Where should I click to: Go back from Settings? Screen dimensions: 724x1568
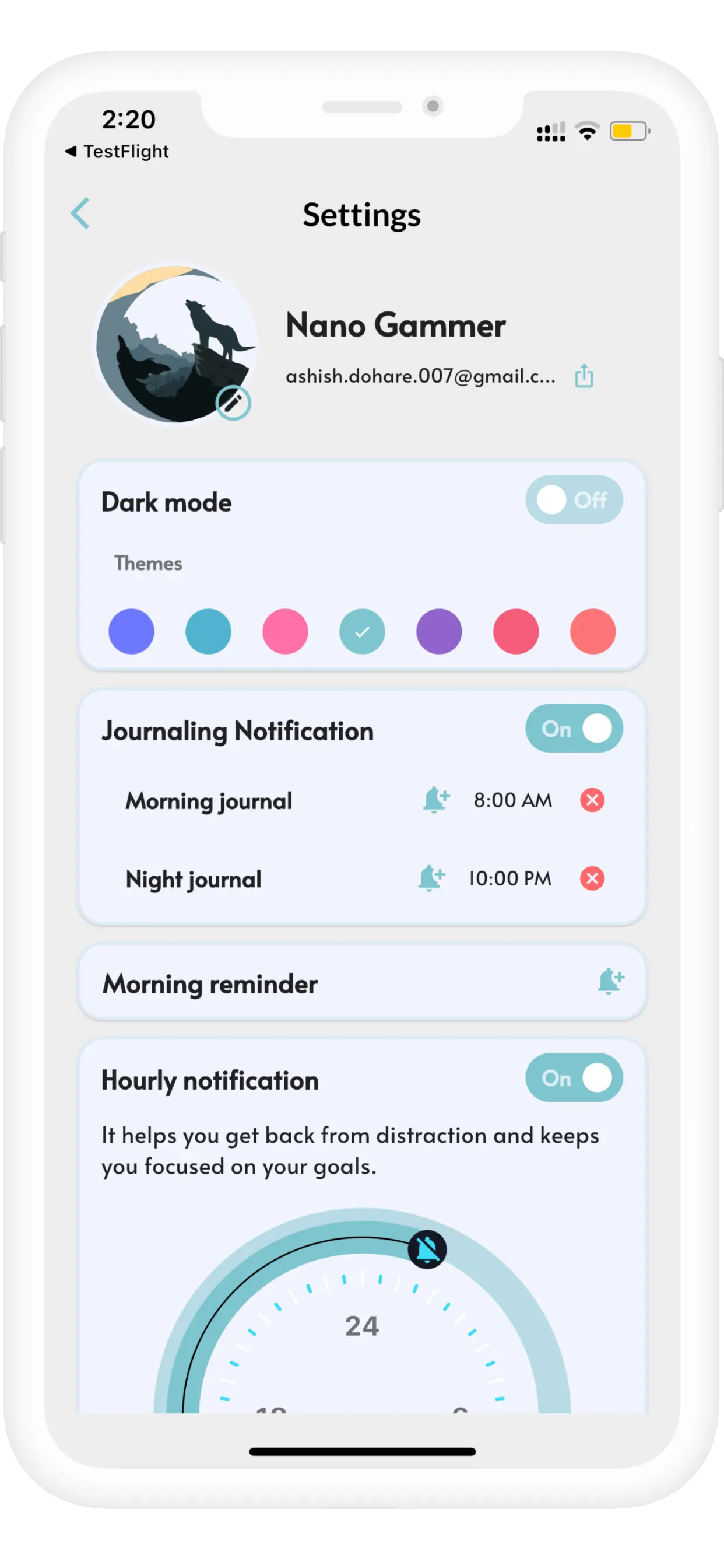[x=80, y=213]
